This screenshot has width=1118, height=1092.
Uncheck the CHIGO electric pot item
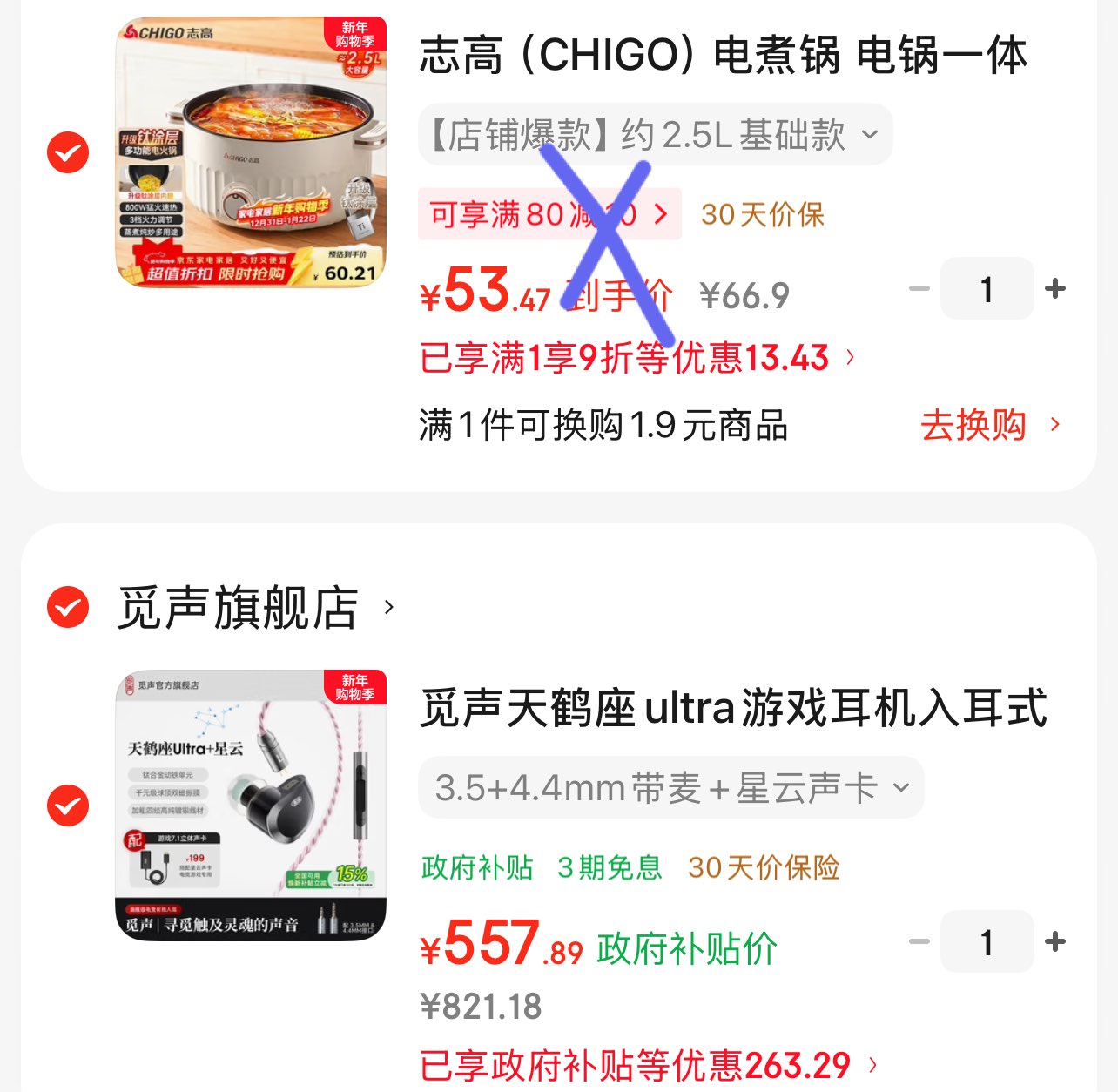[68, 153]
